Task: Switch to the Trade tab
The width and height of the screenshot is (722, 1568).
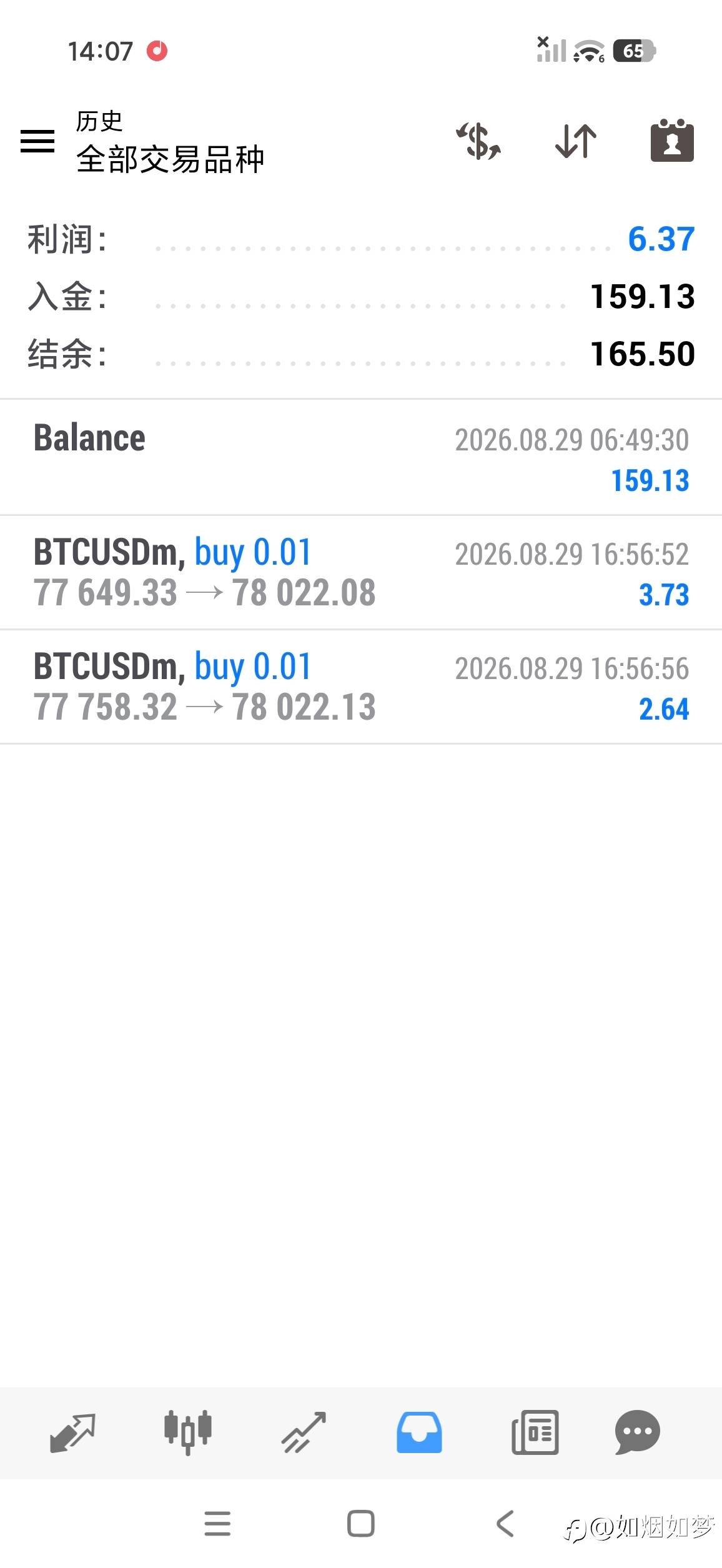Action: coord(304,1432)
